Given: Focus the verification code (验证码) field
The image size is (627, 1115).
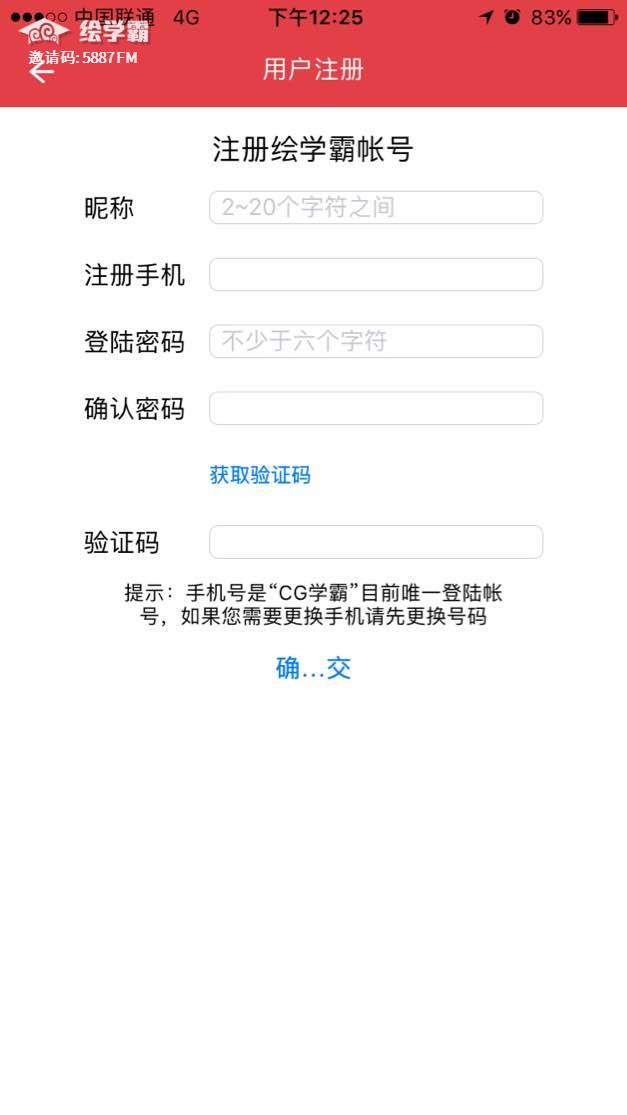Looking at the screenshot, I should click(x=375, y=542).
